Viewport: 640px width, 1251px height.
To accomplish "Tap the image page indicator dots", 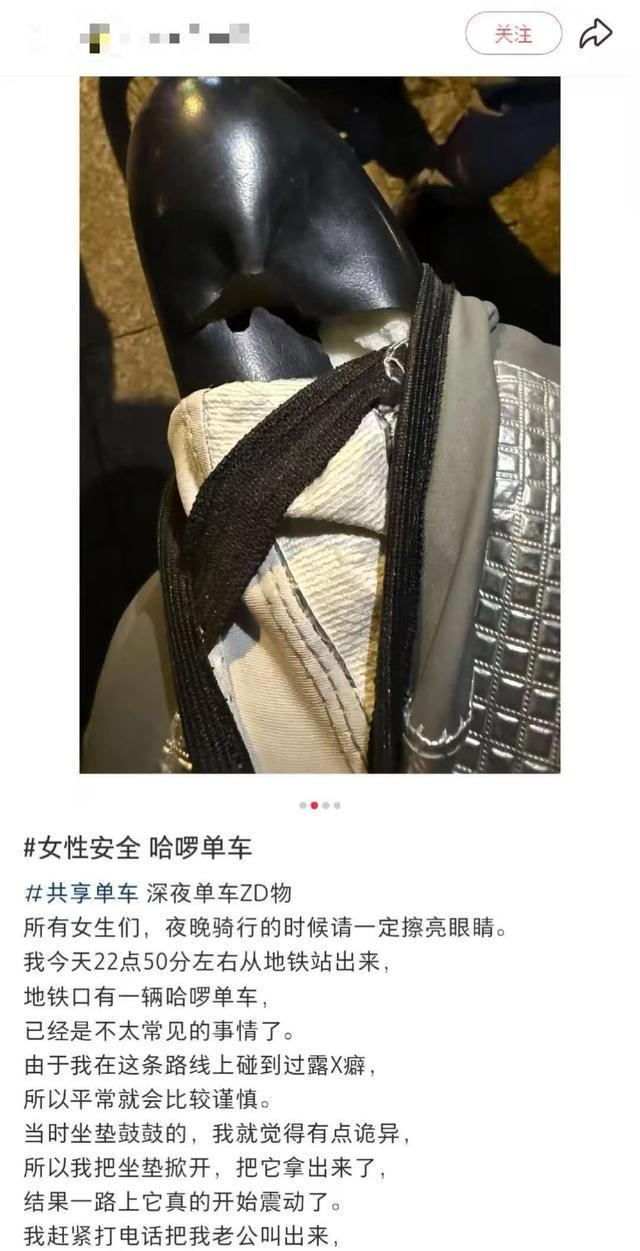I will coord(320,805).
